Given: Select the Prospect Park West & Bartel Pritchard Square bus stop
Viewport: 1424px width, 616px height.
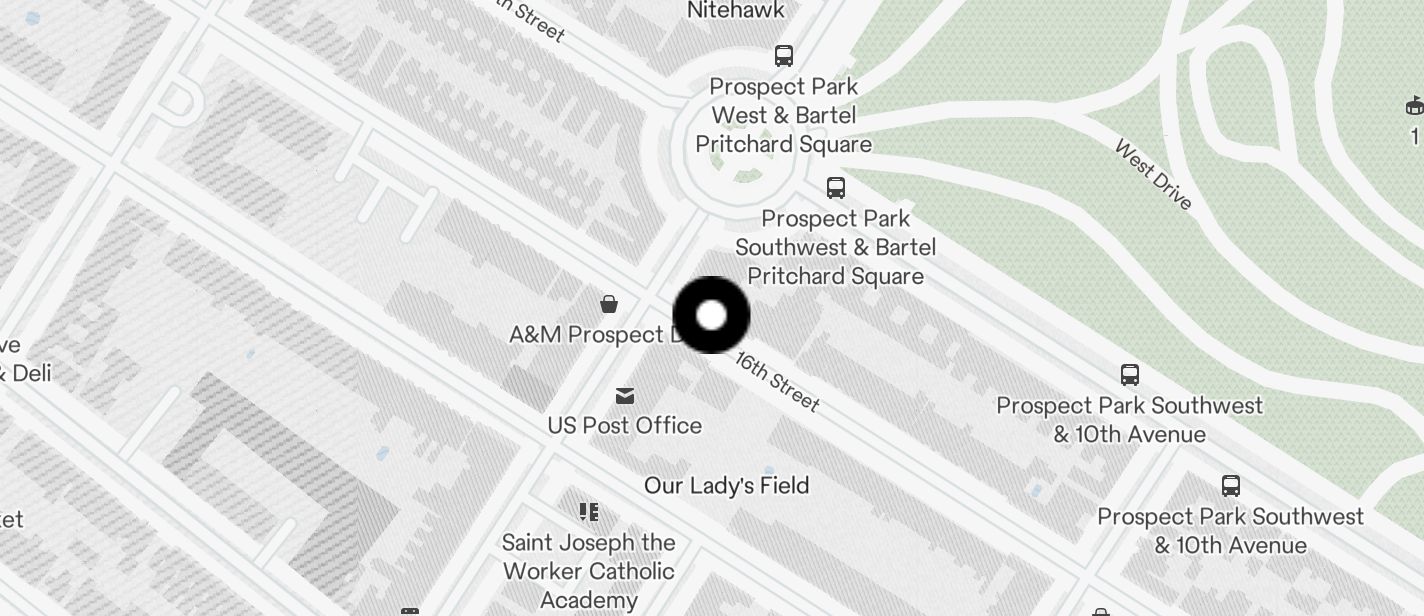Looking at the screenshot, I should pyautogui.click(x=784, y=56).
